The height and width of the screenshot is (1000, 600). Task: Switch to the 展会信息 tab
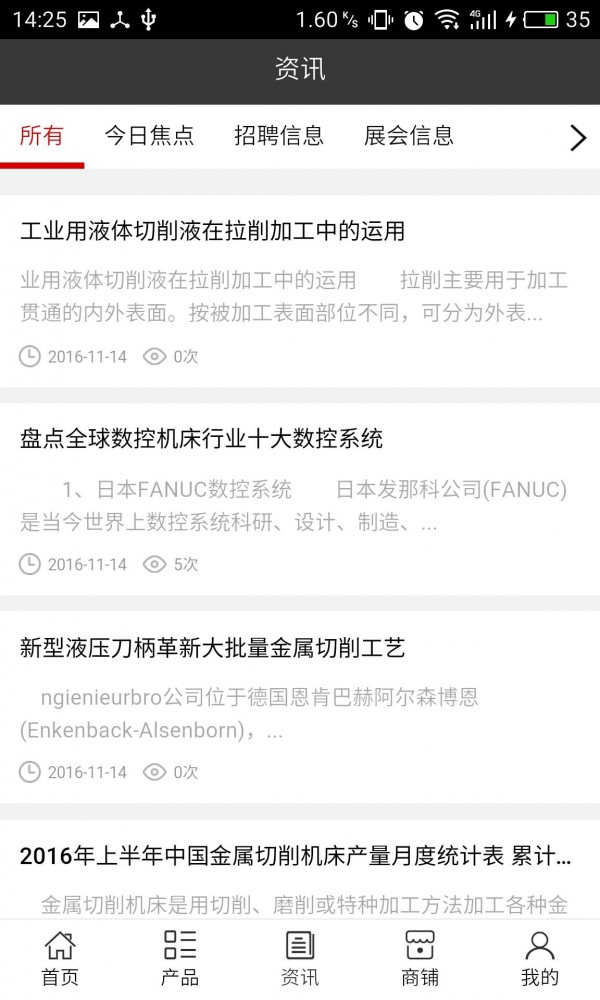click(x=409, y=136)
